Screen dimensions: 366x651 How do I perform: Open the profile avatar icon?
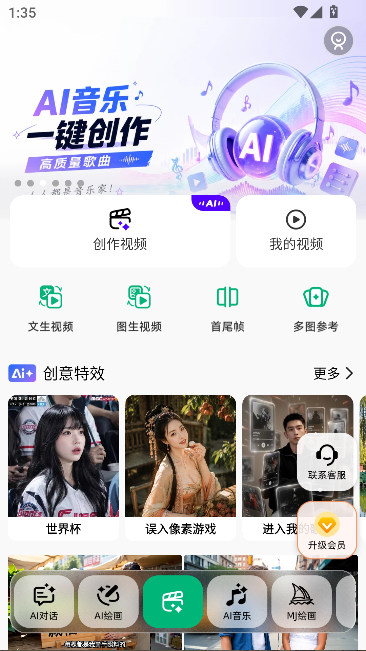pyautogui.click(x=338, y=41)
